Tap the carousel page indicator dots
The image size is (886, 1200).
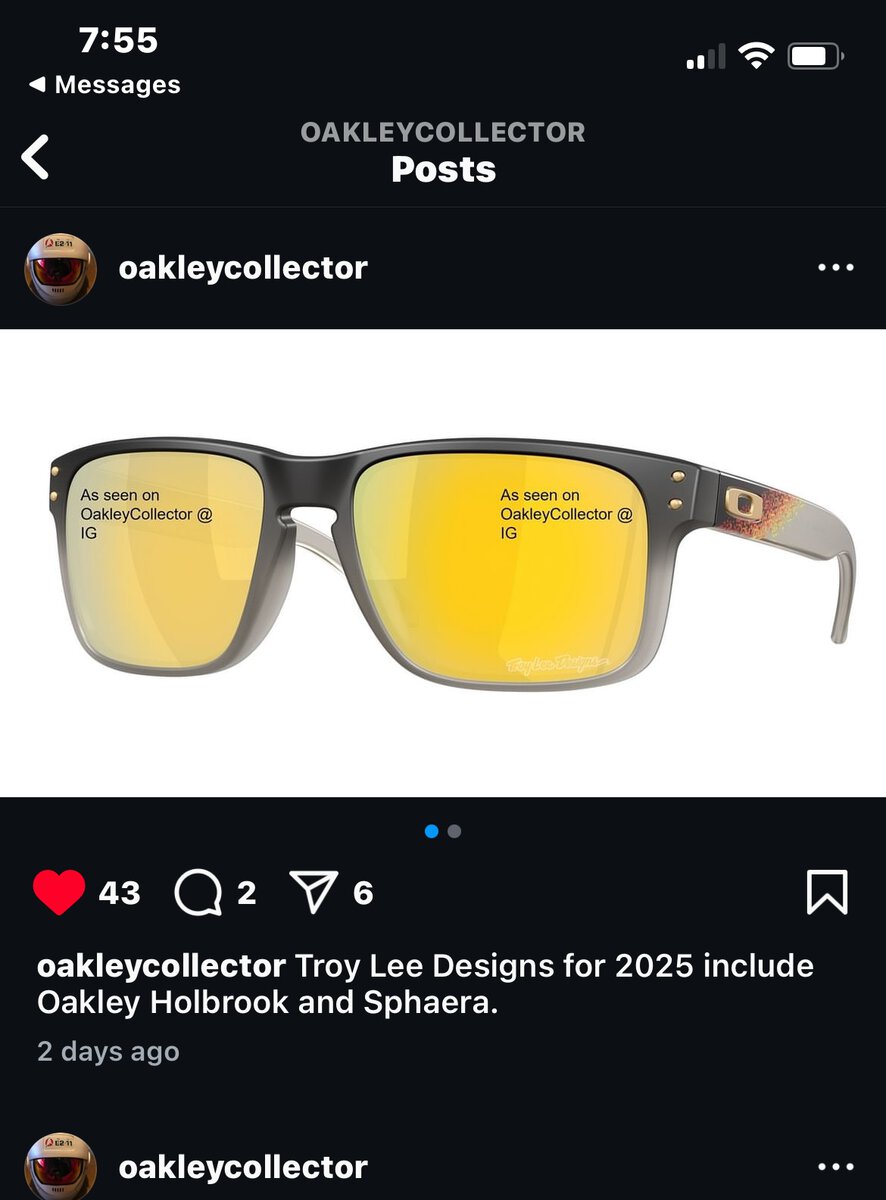tap(443, 831)
